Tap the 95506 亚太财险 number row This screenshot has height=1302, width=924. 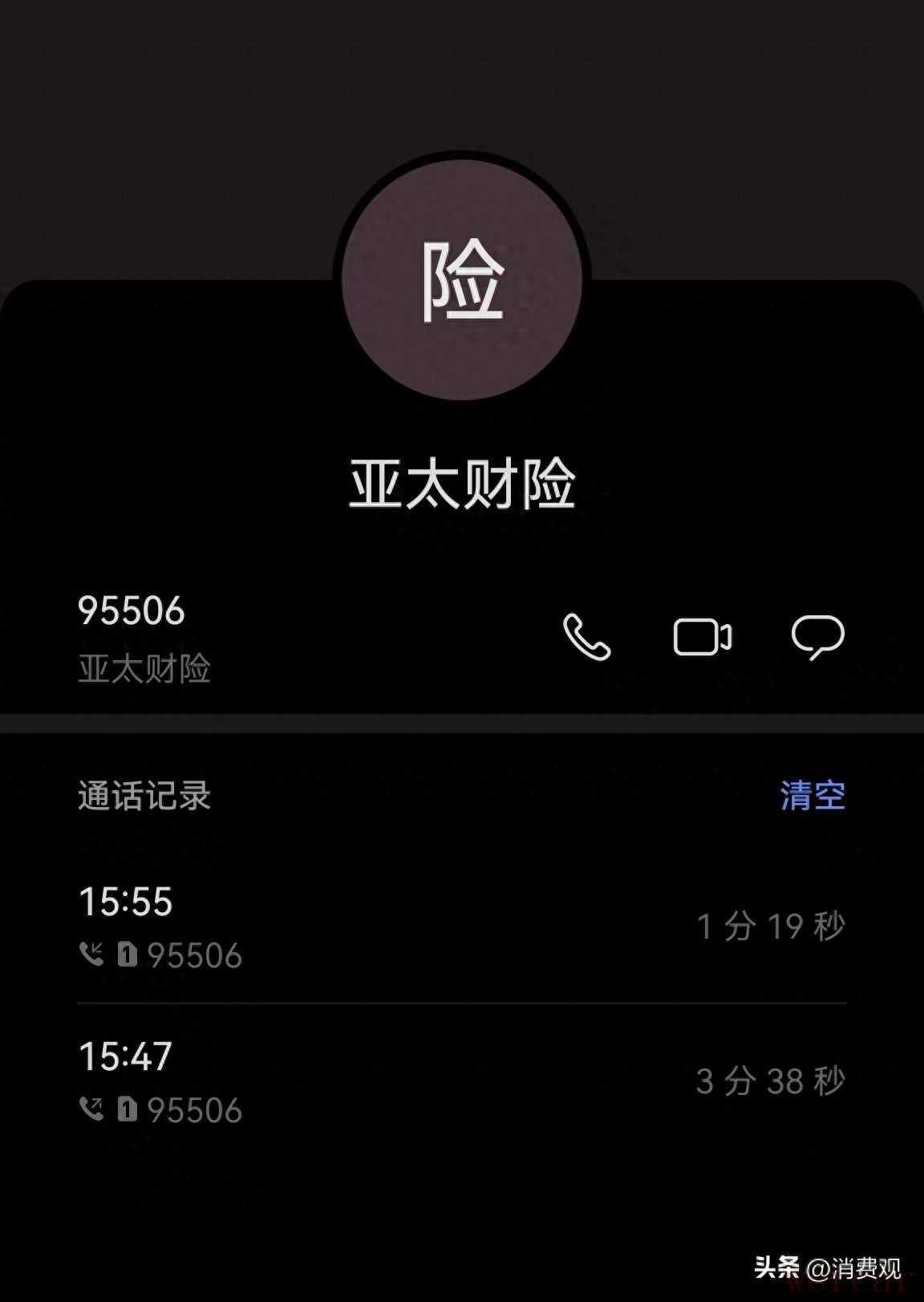(241, 639)
